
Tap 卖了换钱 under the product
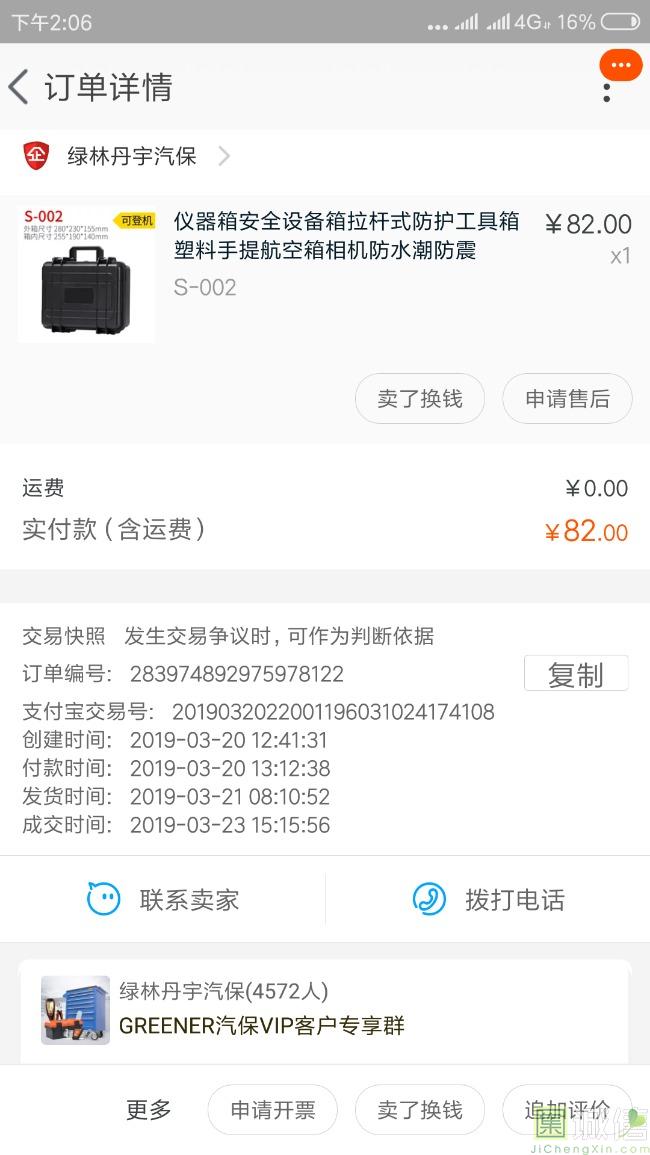pyautogui.click(x=420, y=399)
